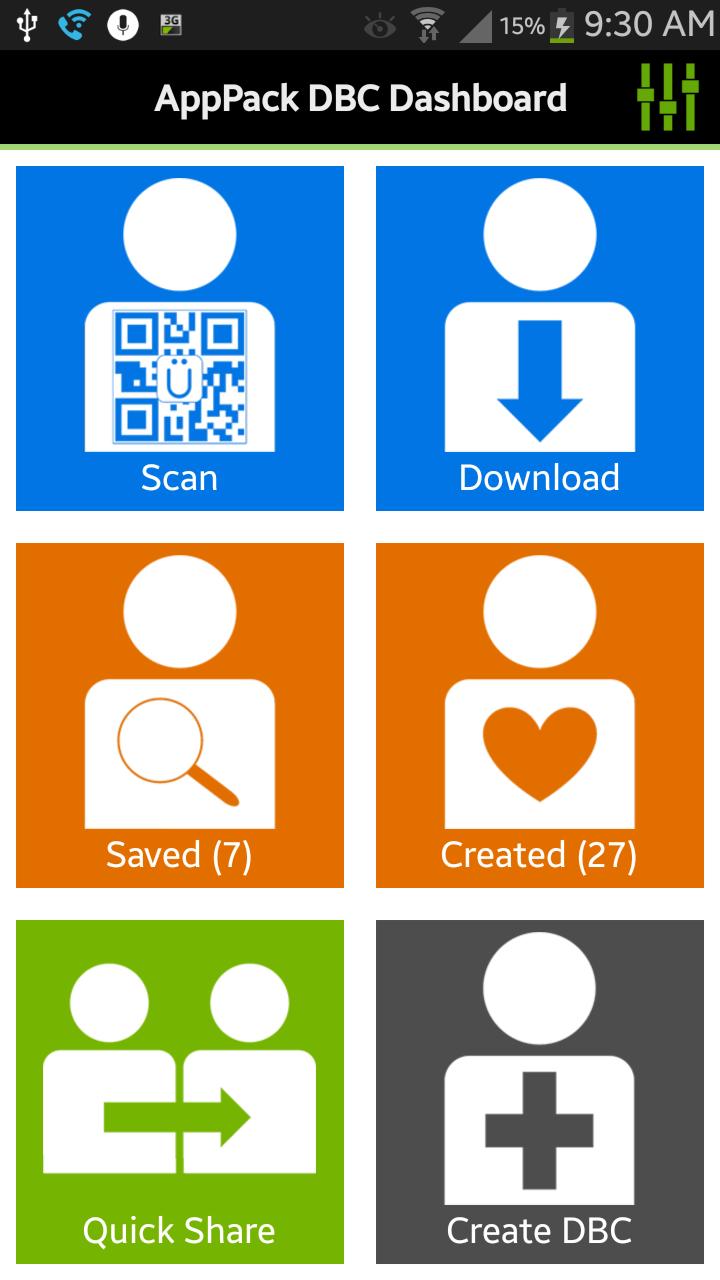Image resolution: width=720 pixels, height=1280 pixels.
Task: Open the Created (27) section
Action: click(x=540, y=855)
